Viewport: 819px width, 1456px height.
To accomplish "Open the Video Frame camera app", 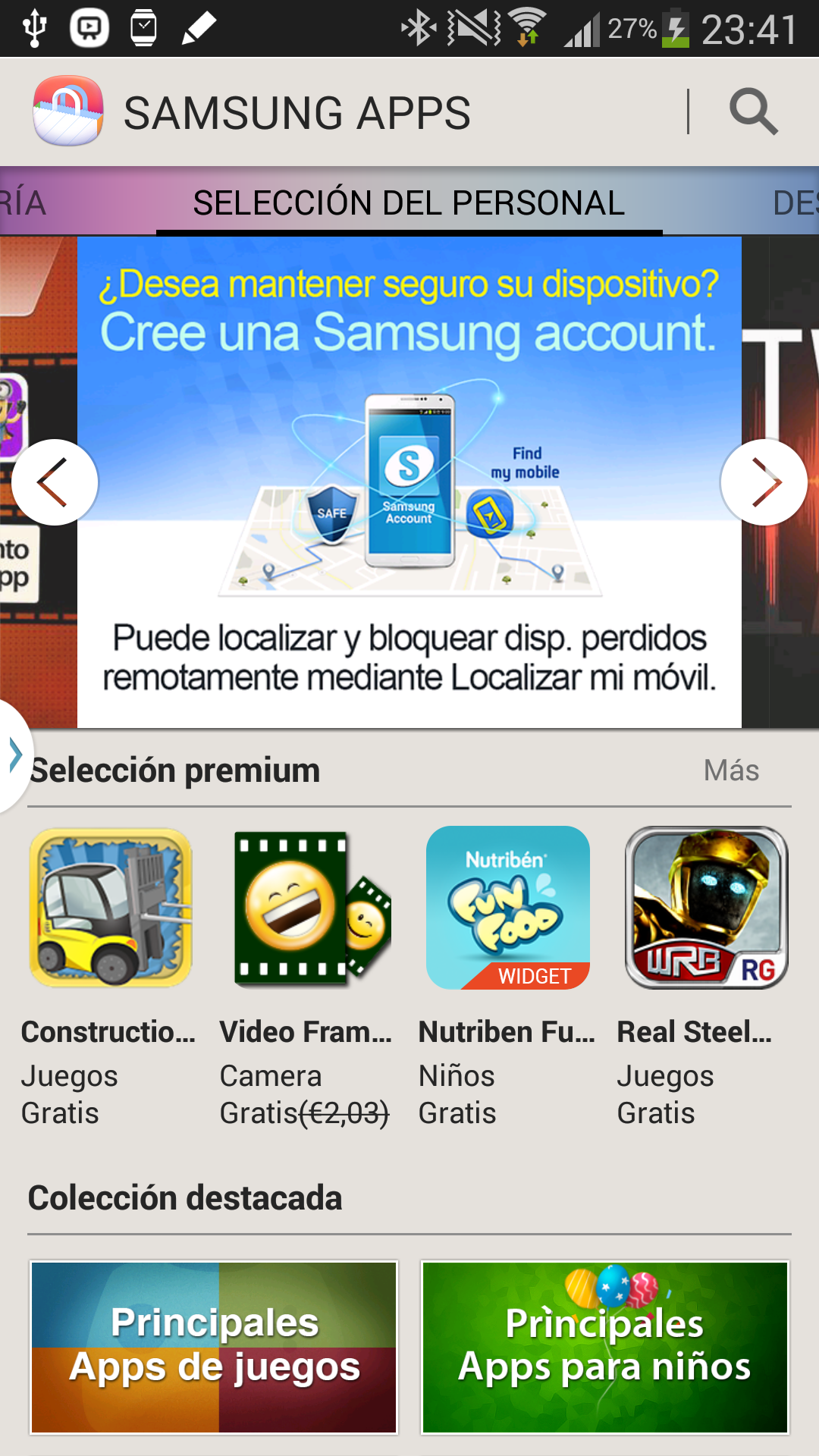I will click(311, 908).
